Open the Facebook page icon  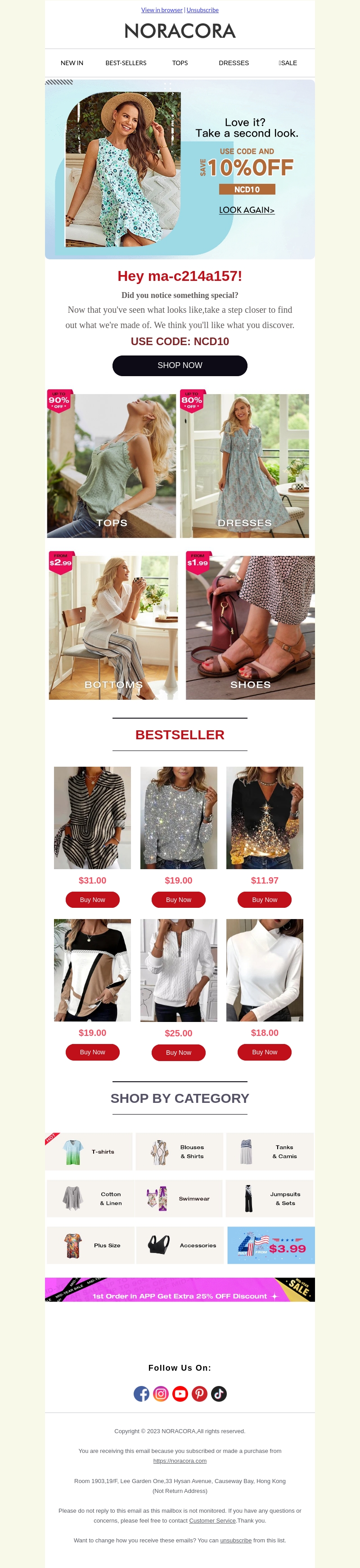141,1394
